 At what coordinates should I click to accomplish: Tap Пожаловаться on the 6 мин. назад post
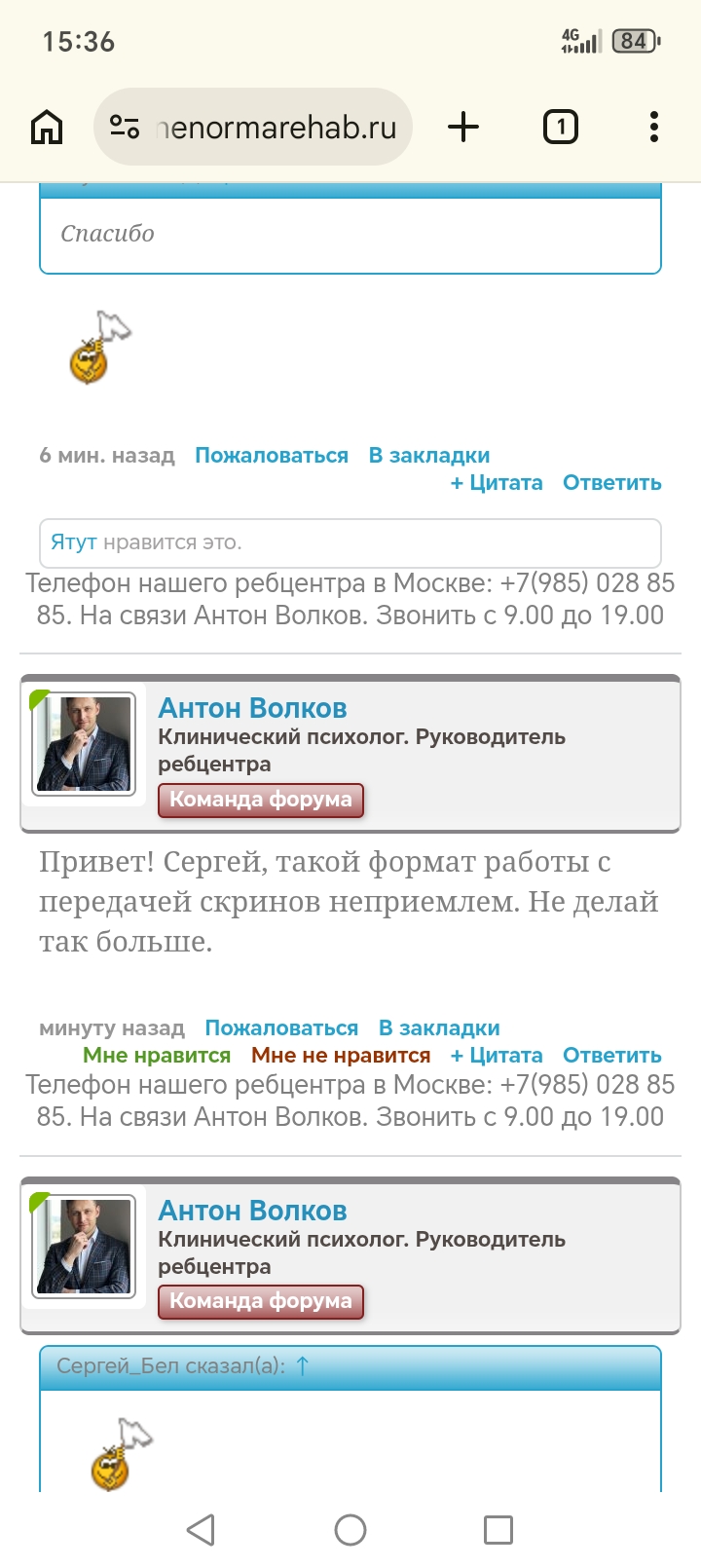[x=272, y=456]
